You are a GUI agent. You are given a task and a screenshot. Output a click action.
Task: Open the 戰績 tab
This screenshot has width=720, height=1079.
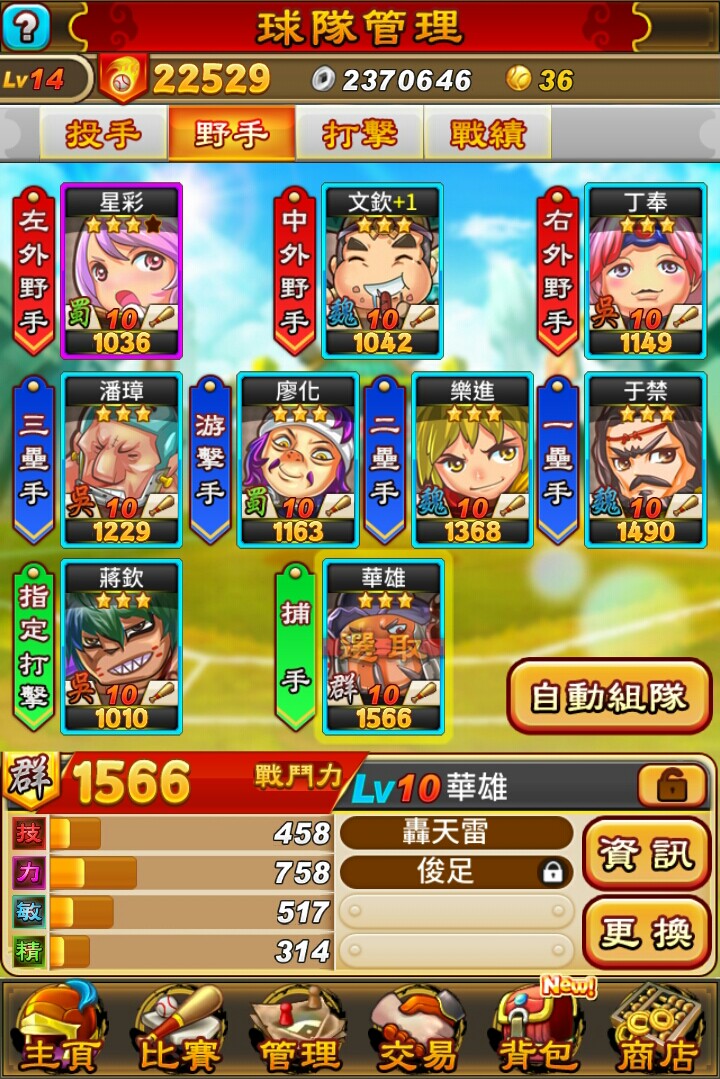point(487,134)
